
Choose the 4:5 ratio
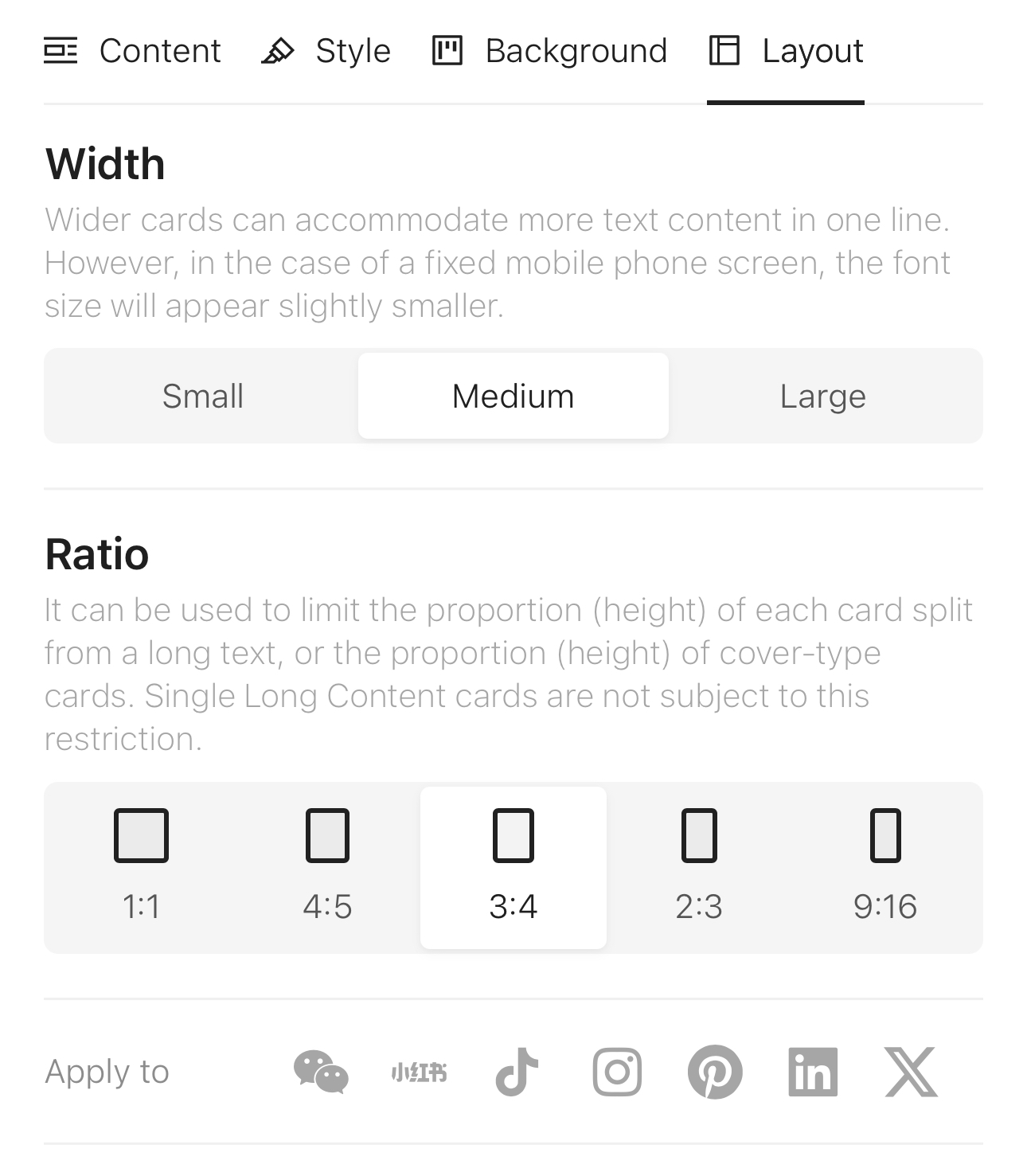coord(327,866)
